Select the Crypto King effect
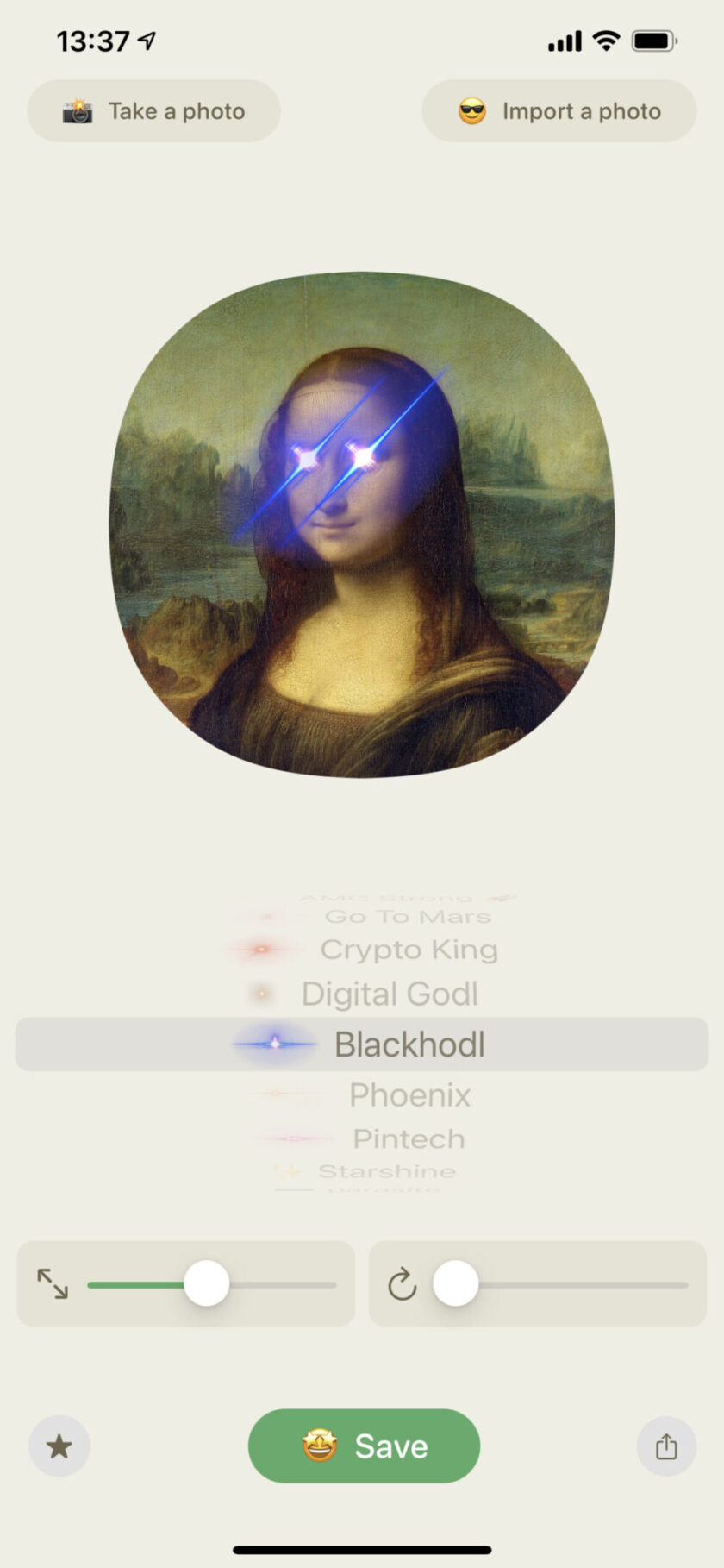This screenshot has height=1568, width=724. [408, 950]
